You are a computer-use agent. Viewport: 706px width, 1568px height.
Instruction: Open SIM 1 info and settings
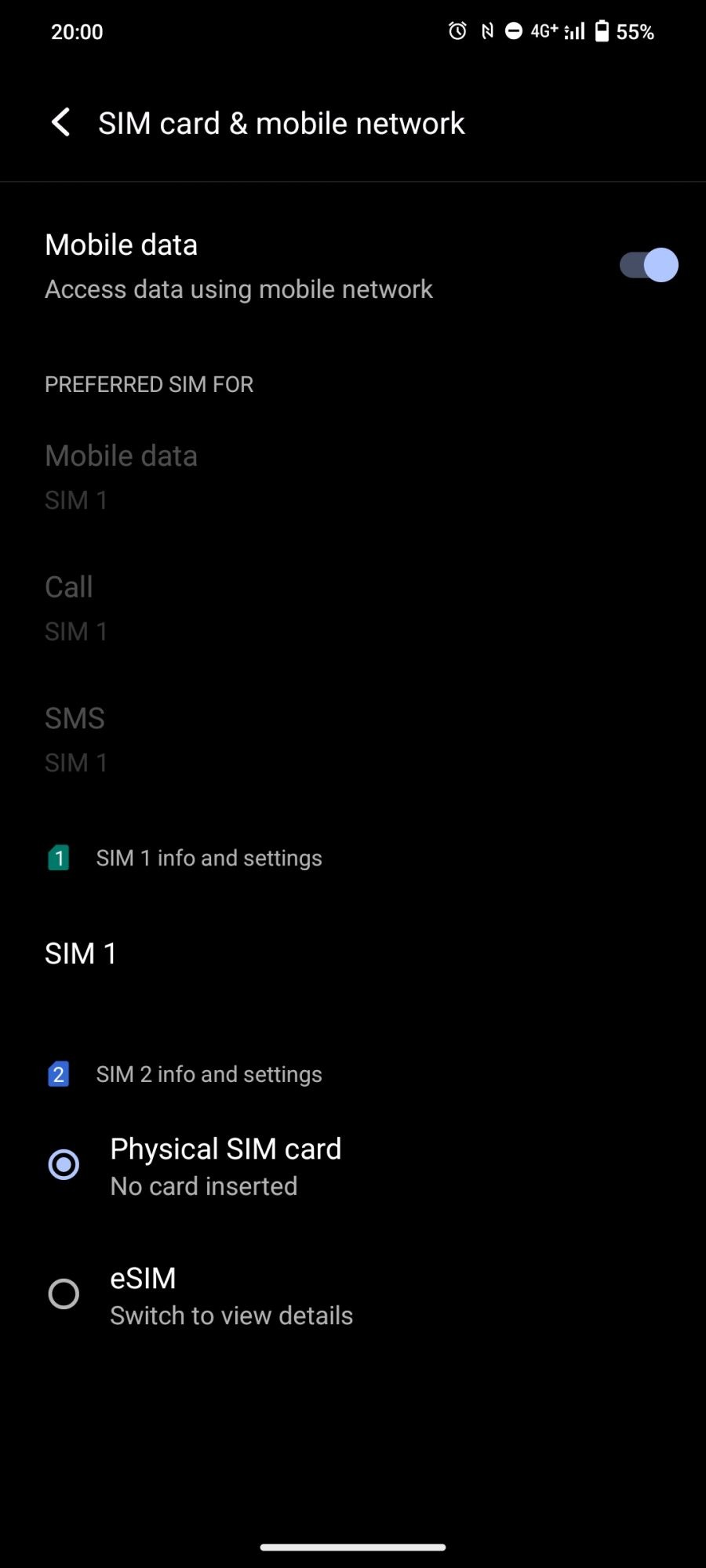(x=80, y=953)
